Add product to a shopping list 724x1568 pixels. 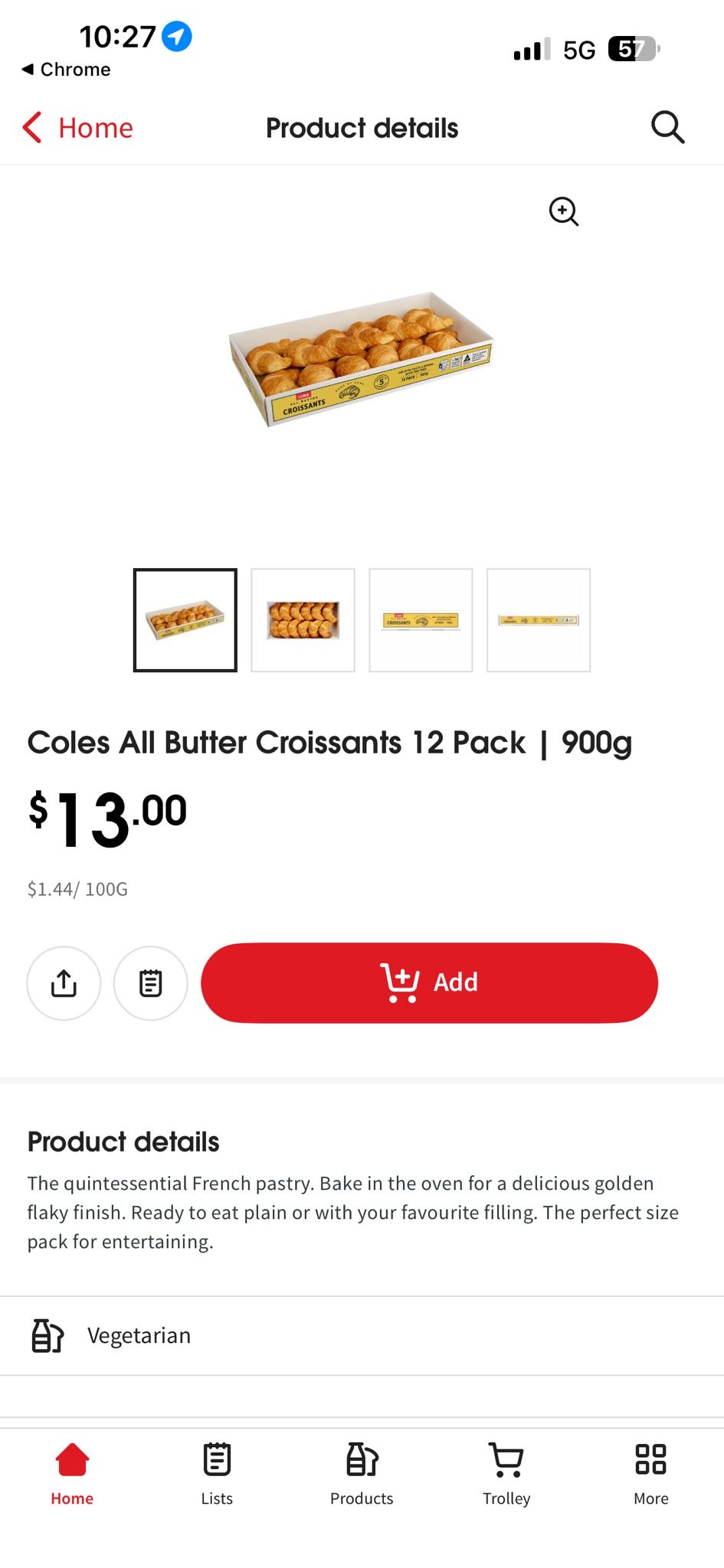pos(150,983)
